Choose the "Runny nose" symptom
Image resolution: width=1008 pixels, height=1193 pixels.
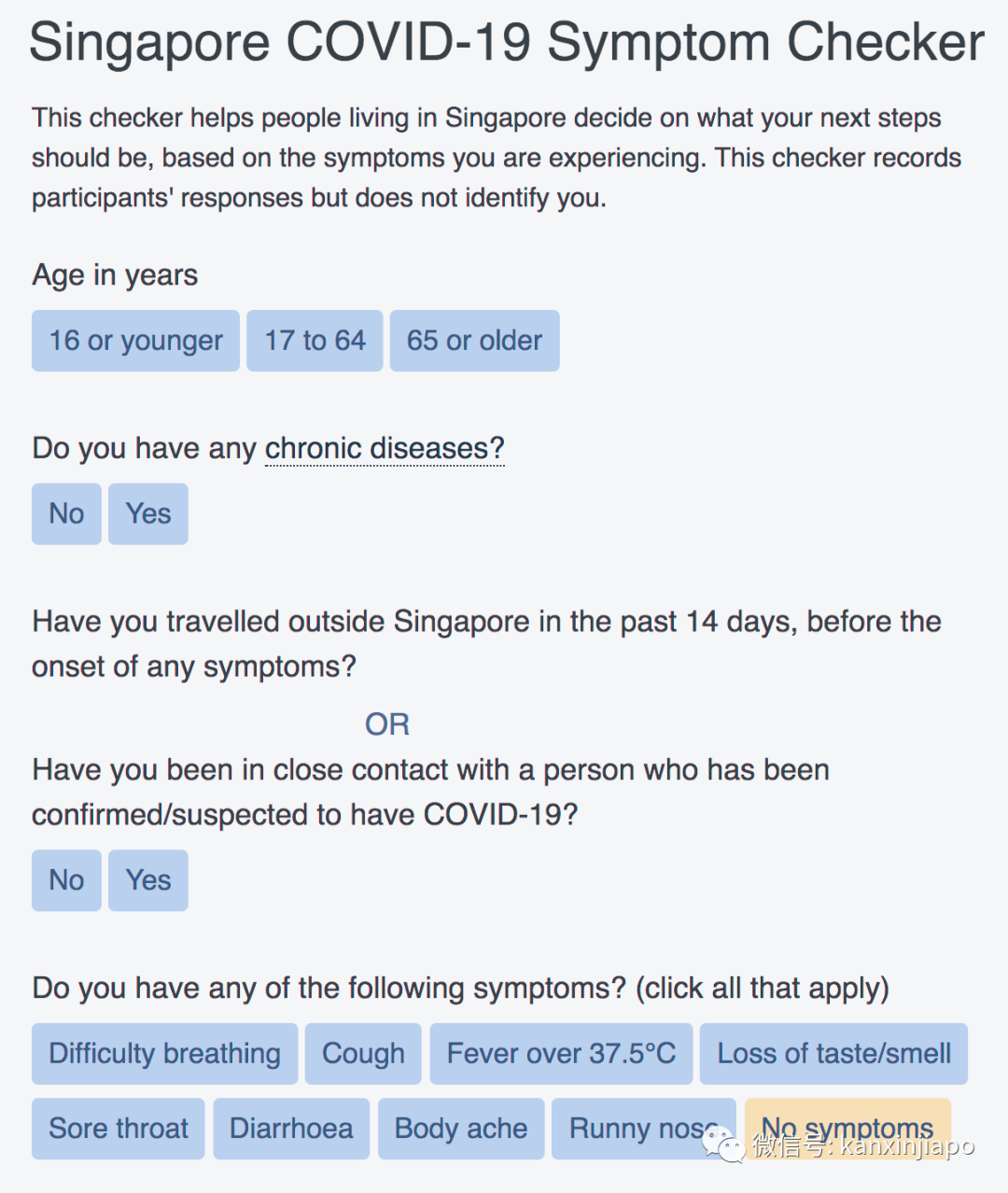[635, 1129]
